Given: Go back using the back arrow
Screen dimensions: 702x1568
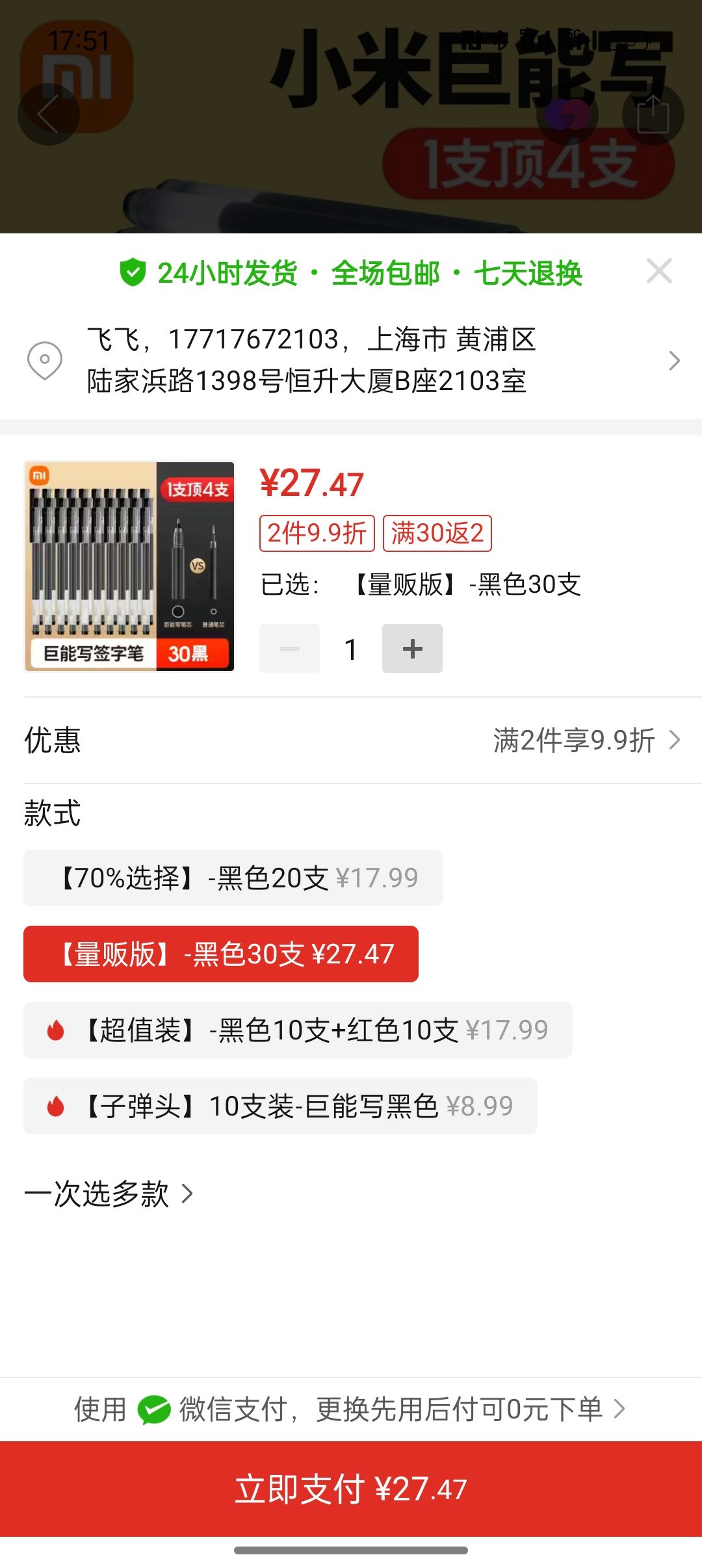Looking at the screenshot, I should [x=49, y=114].
